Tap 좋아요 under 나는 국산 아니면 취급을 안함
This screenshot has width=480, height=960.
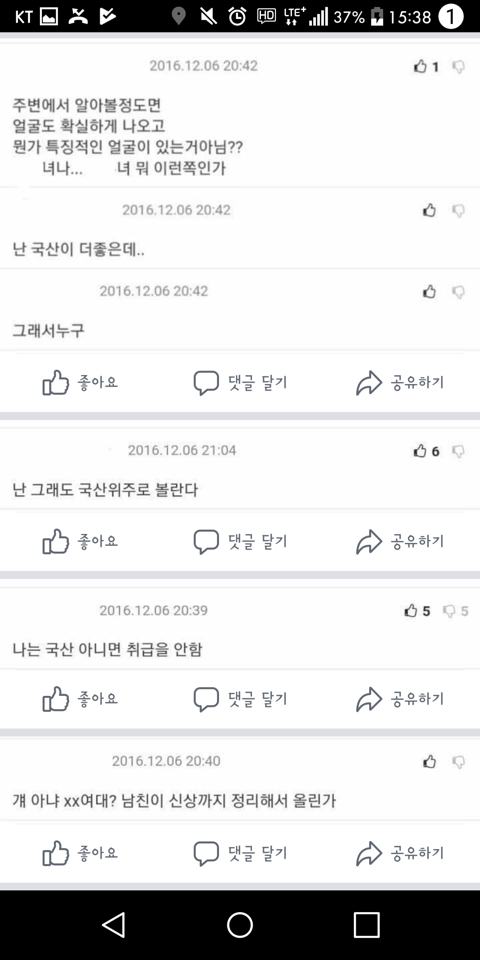coord(80,699)
